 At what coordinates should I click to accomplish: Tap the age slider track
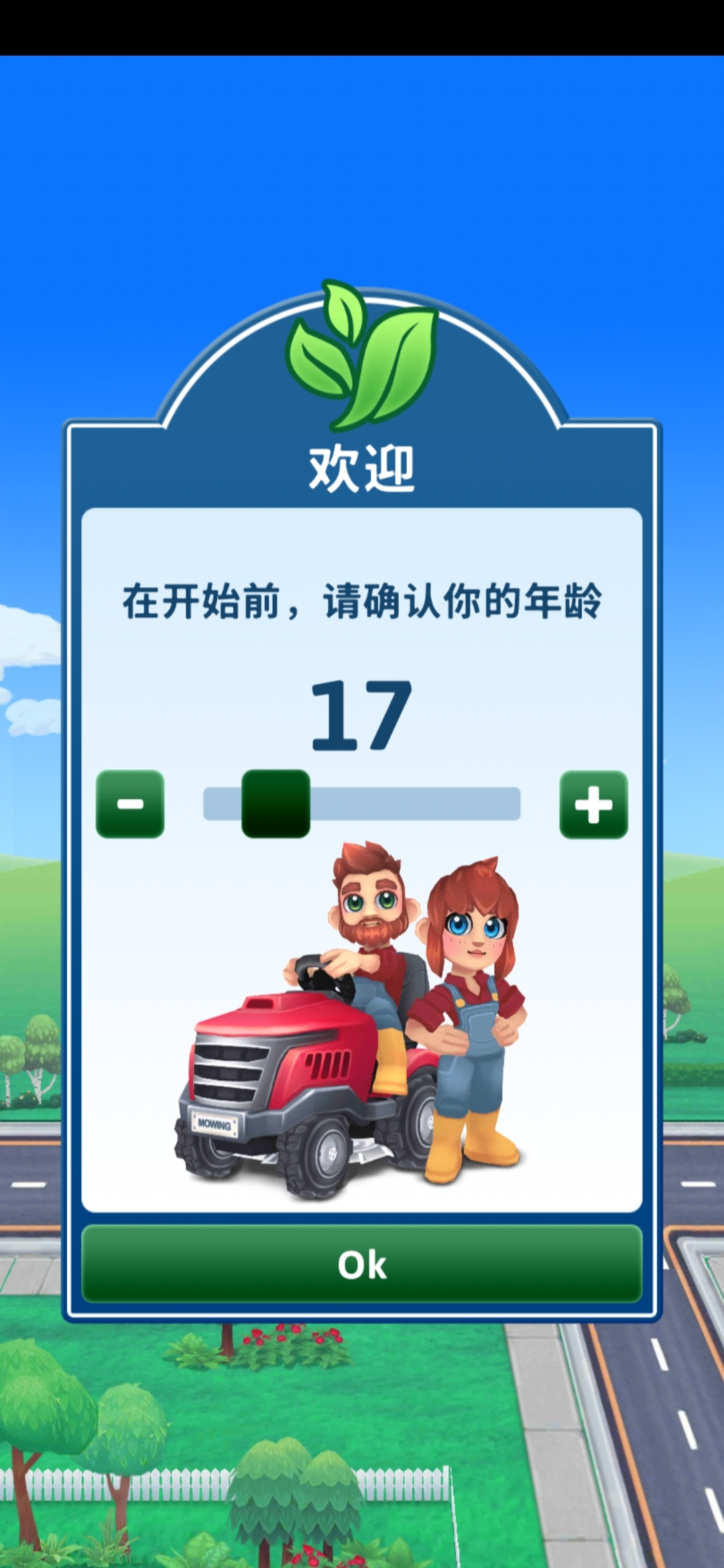click(416, 803)
